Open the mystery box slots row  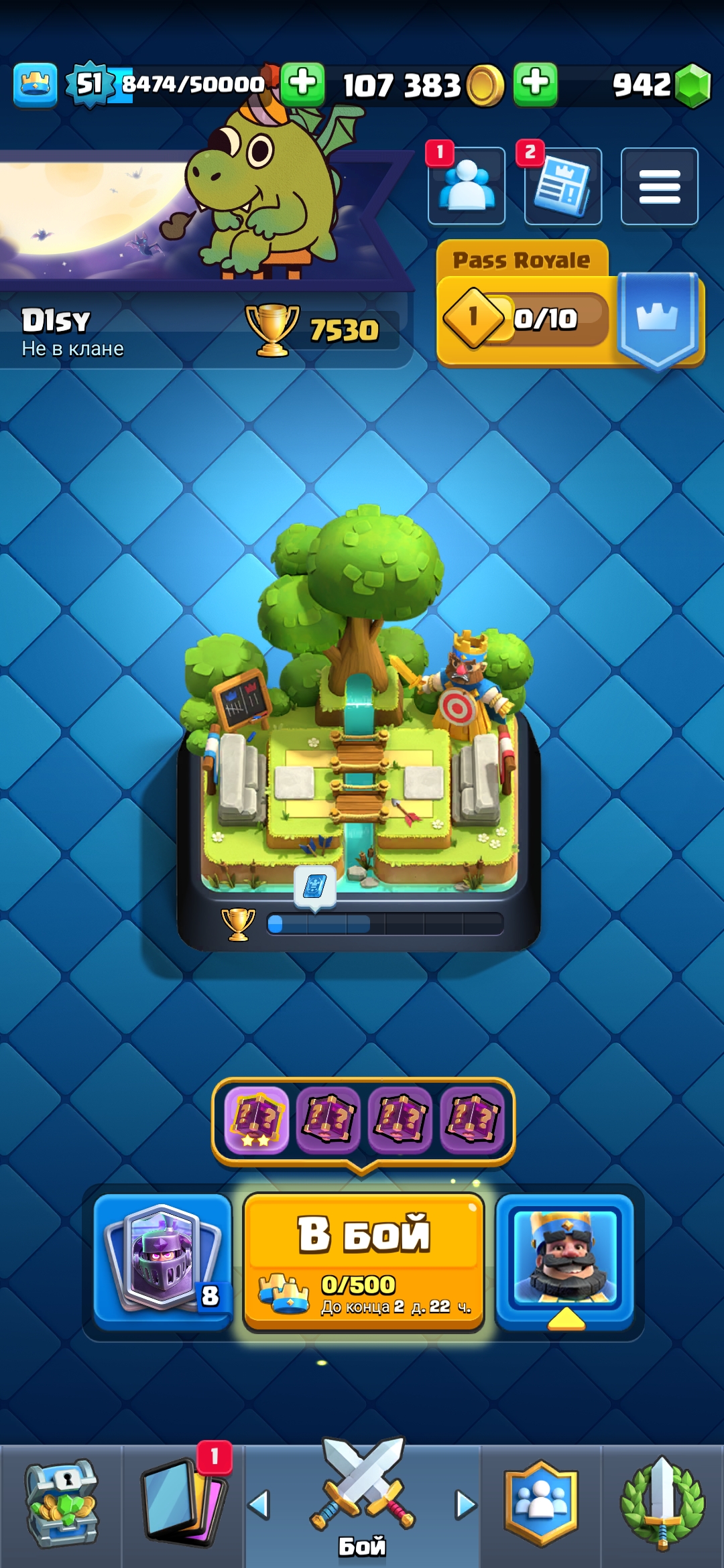pyautogui.click(x=363, y=1120)
